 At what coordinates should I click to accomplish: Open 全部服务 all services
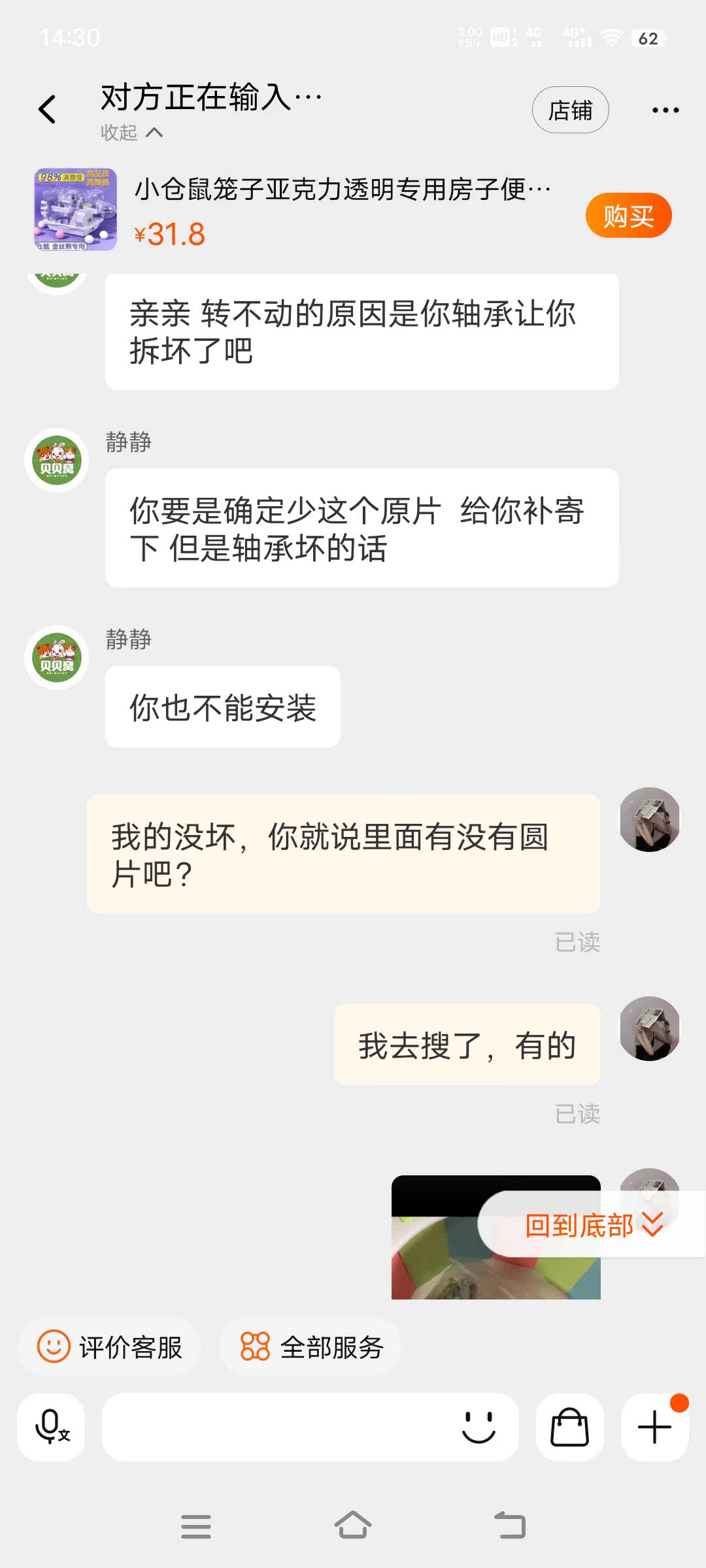click(311, 1347)
